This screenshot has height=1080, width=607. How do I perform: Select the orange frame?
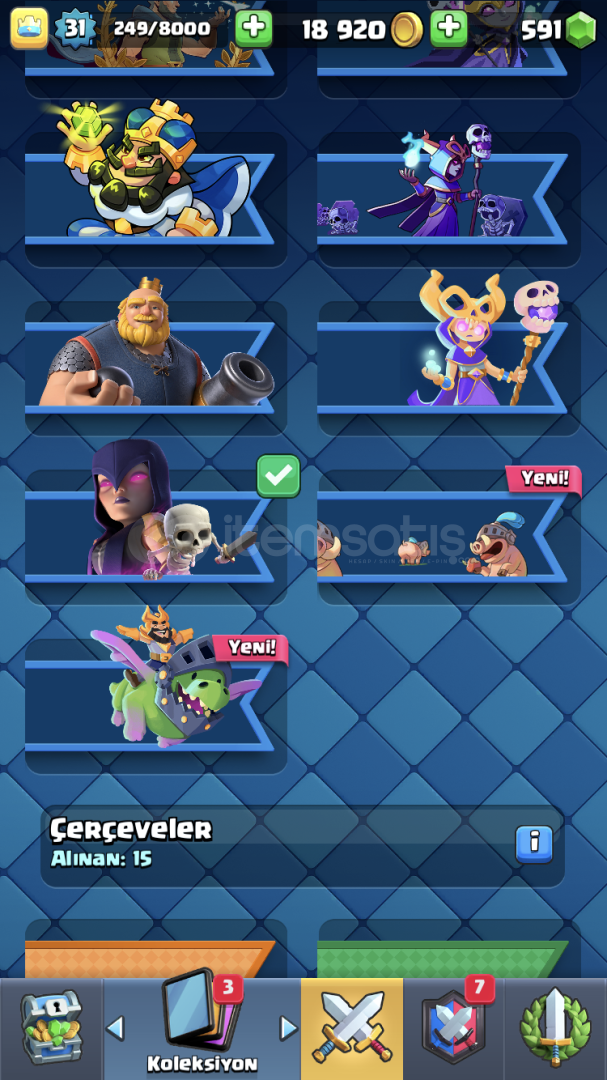point(156,959)
